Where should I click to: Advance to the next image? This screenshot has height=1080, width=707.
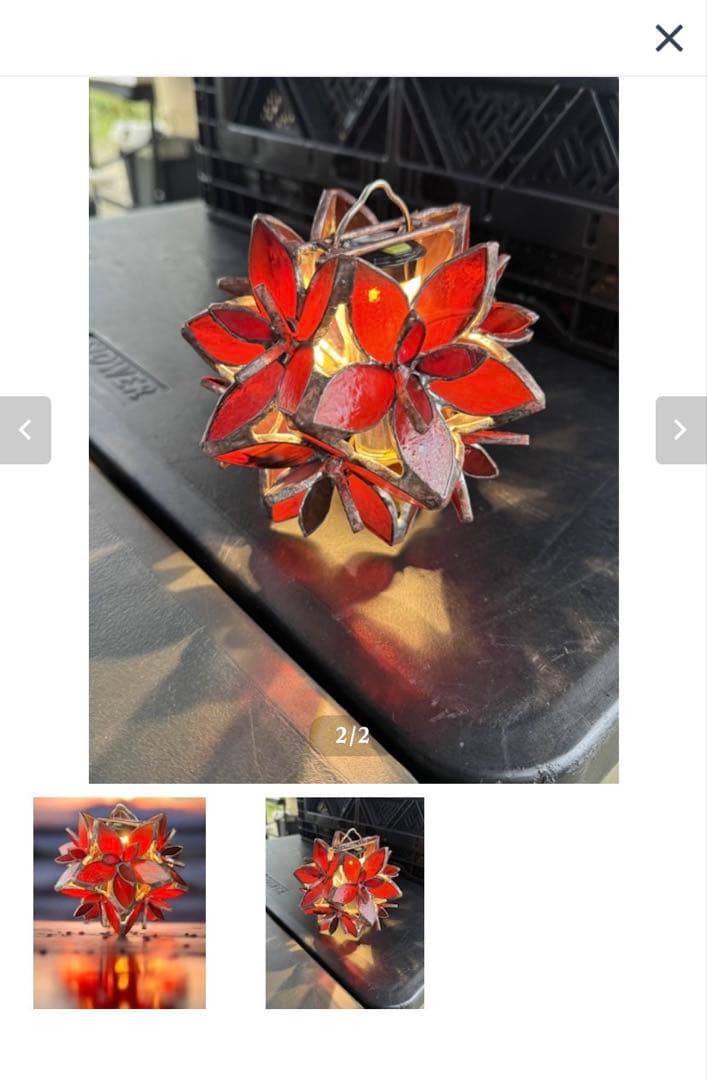[680, 430]
